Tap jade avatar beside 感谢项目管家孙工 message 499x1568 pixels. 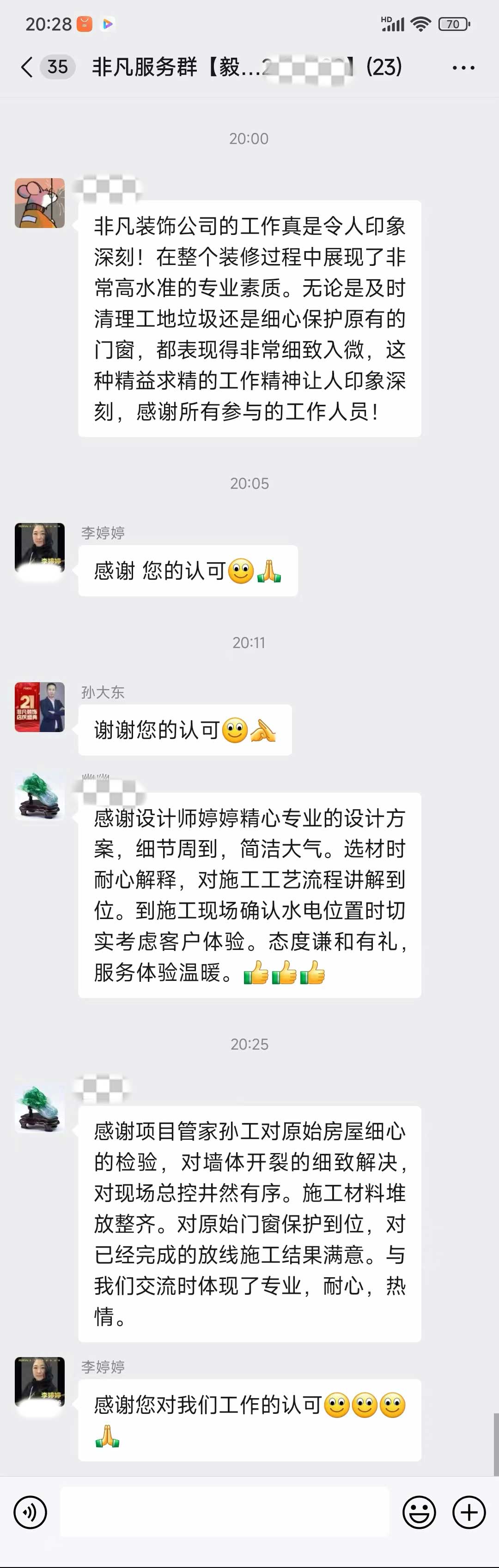tap(40, 1109)
